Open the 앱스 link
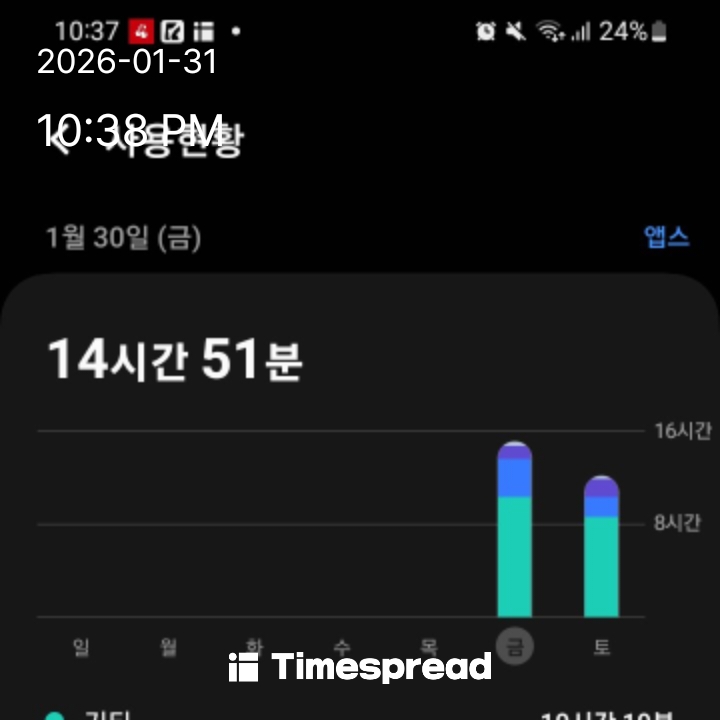This screenshot has height=720, width=720. pos(666,237)
